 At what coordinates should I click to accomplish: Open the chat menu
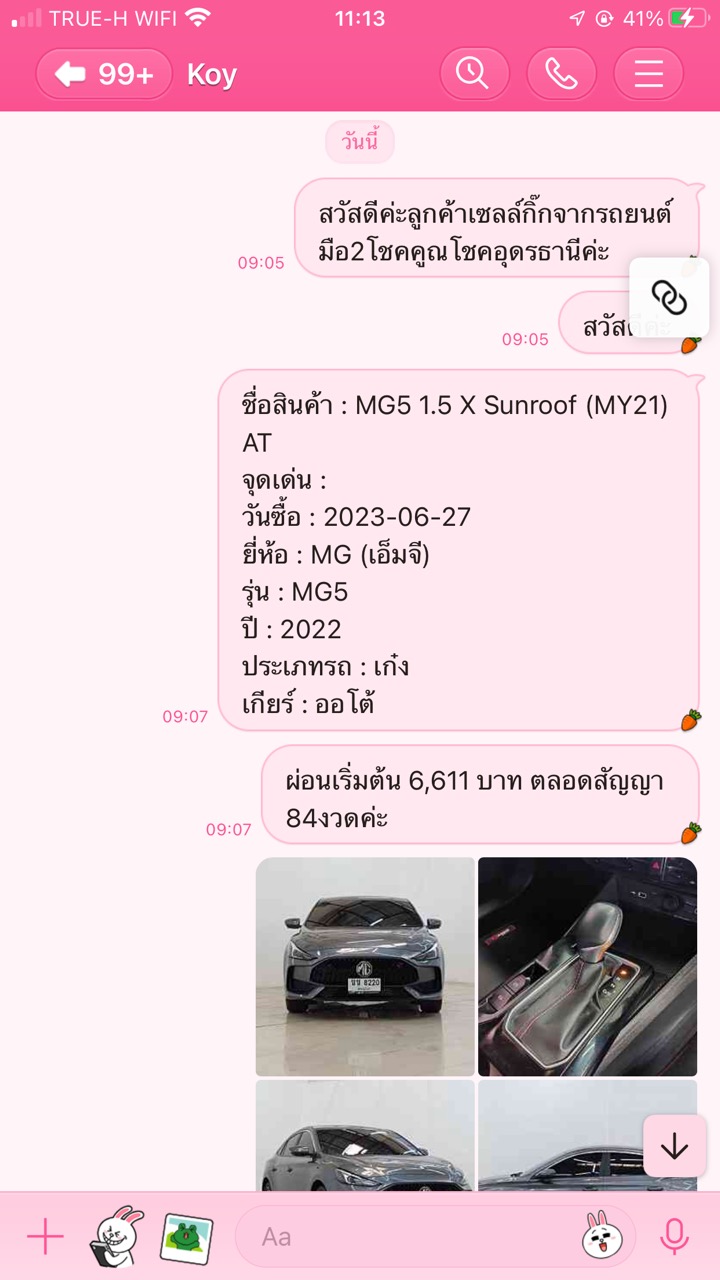[648, 74]
